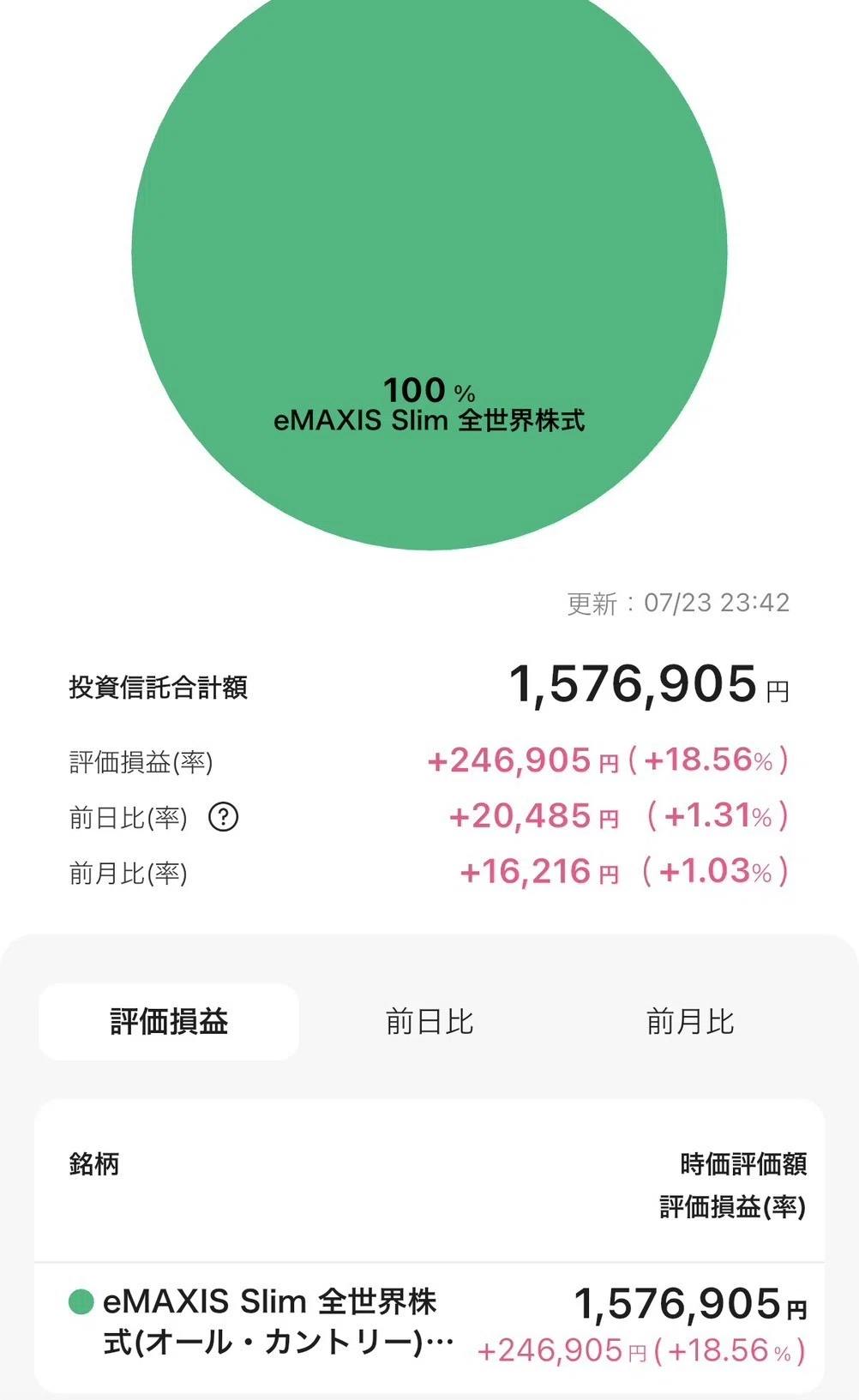Open the help icon beside 前日比(率)

pyautogui.click(x=223, y=817)
